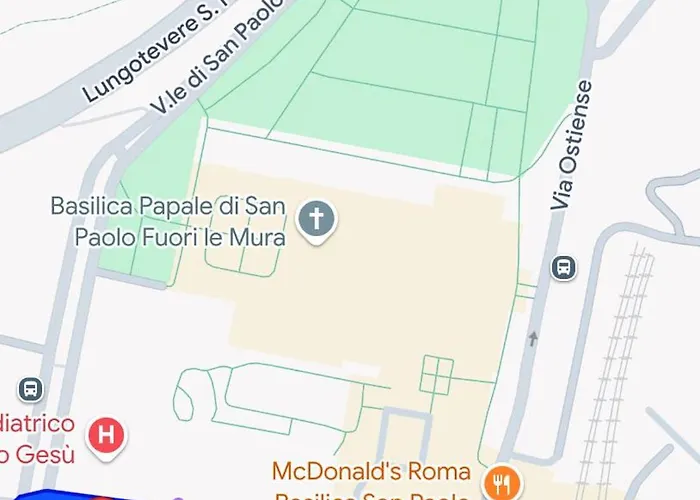Open the hospital marker with the H icon
The height and width of the screenshot is (500, 700).
pyautogui.click(x=107, y=435)
